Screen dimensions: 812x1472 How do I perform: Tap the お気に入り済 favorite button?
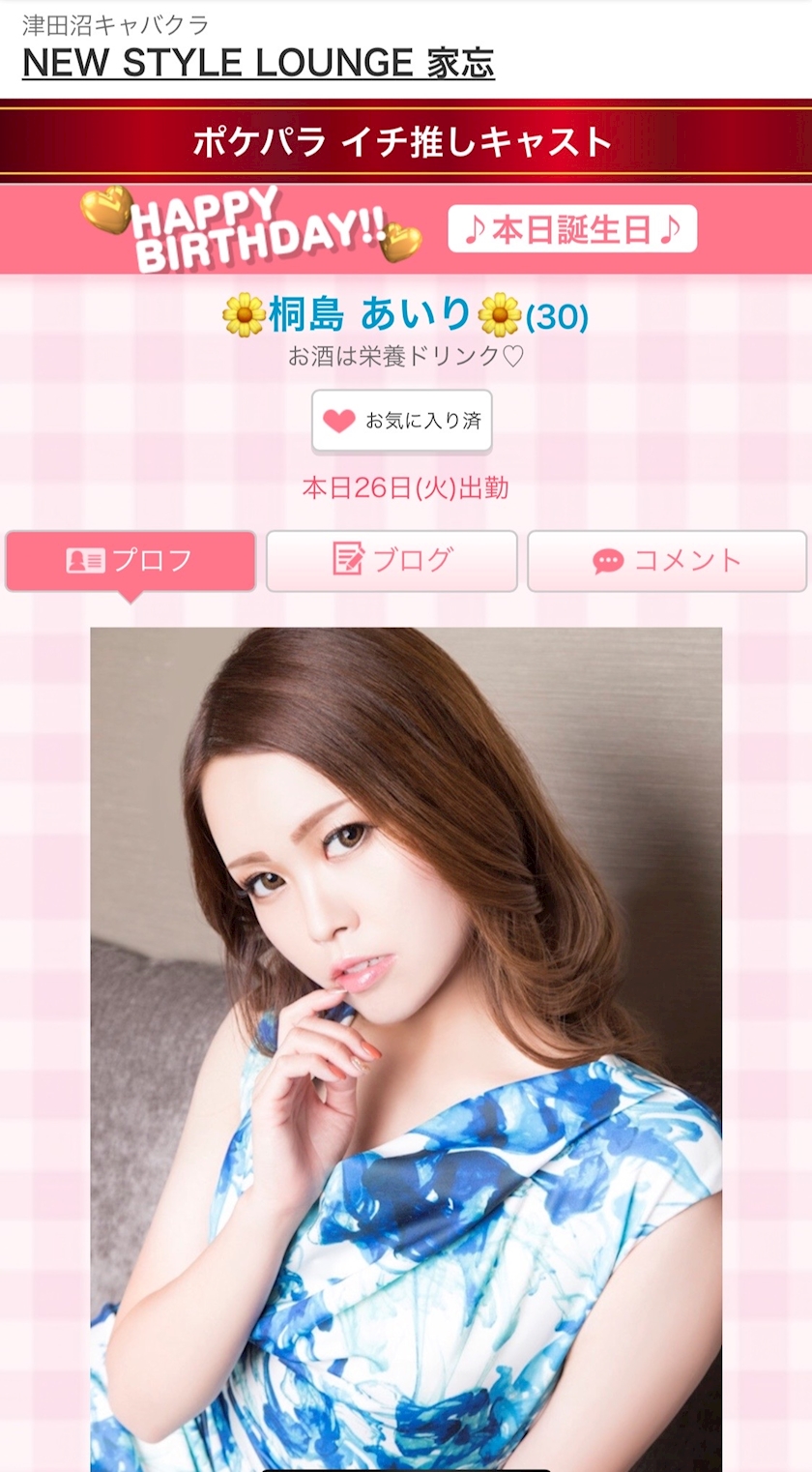(x=401, y=421)
